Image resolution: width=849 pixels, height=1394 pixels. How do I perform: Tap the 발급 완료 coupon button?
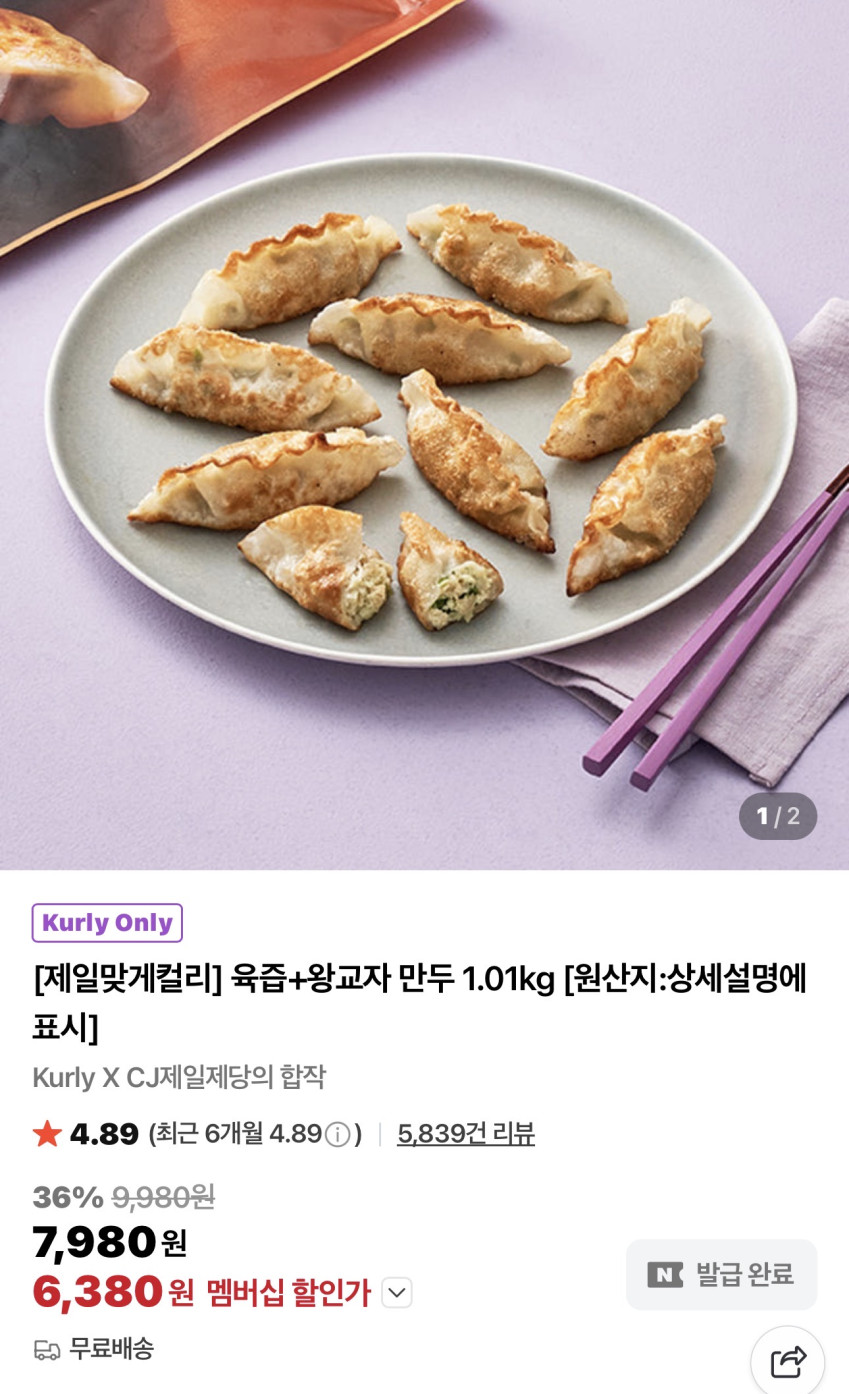pyautogui.click(x=721, y=1274)
